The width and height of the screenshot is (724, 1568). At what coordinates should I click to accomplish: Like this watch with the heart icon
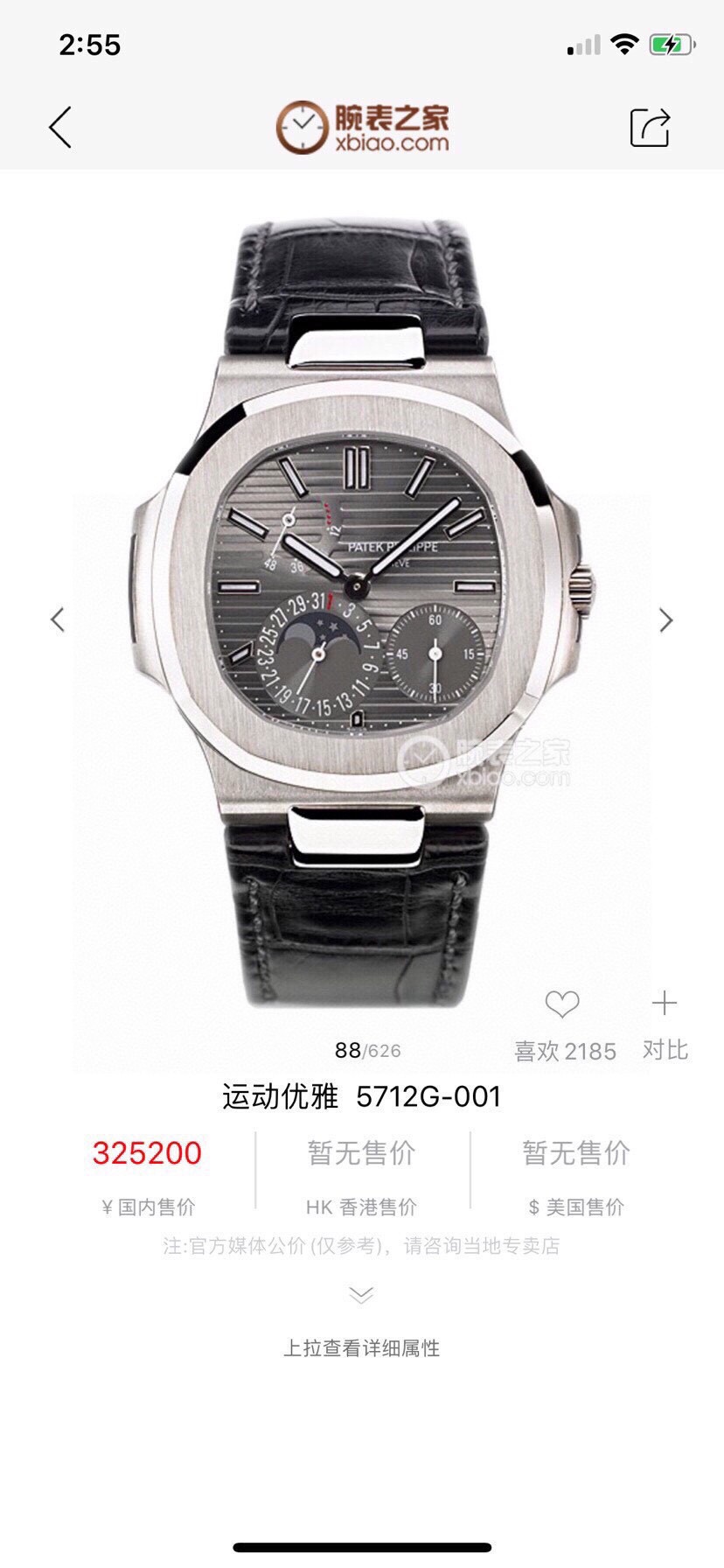pos(562,1004)
